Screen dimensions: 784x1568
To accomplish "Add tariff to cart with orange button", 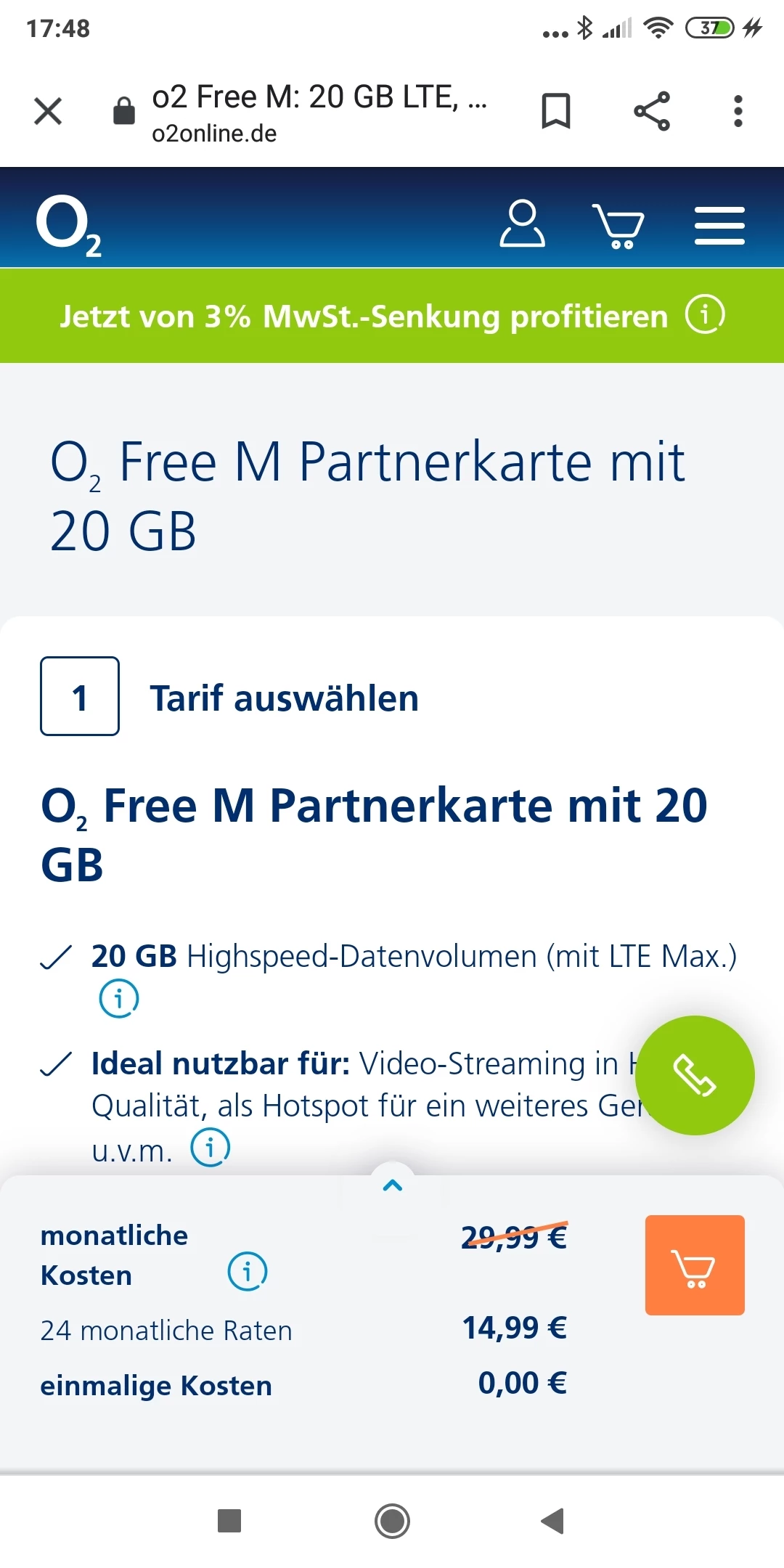I will (x=695, y=1265).
